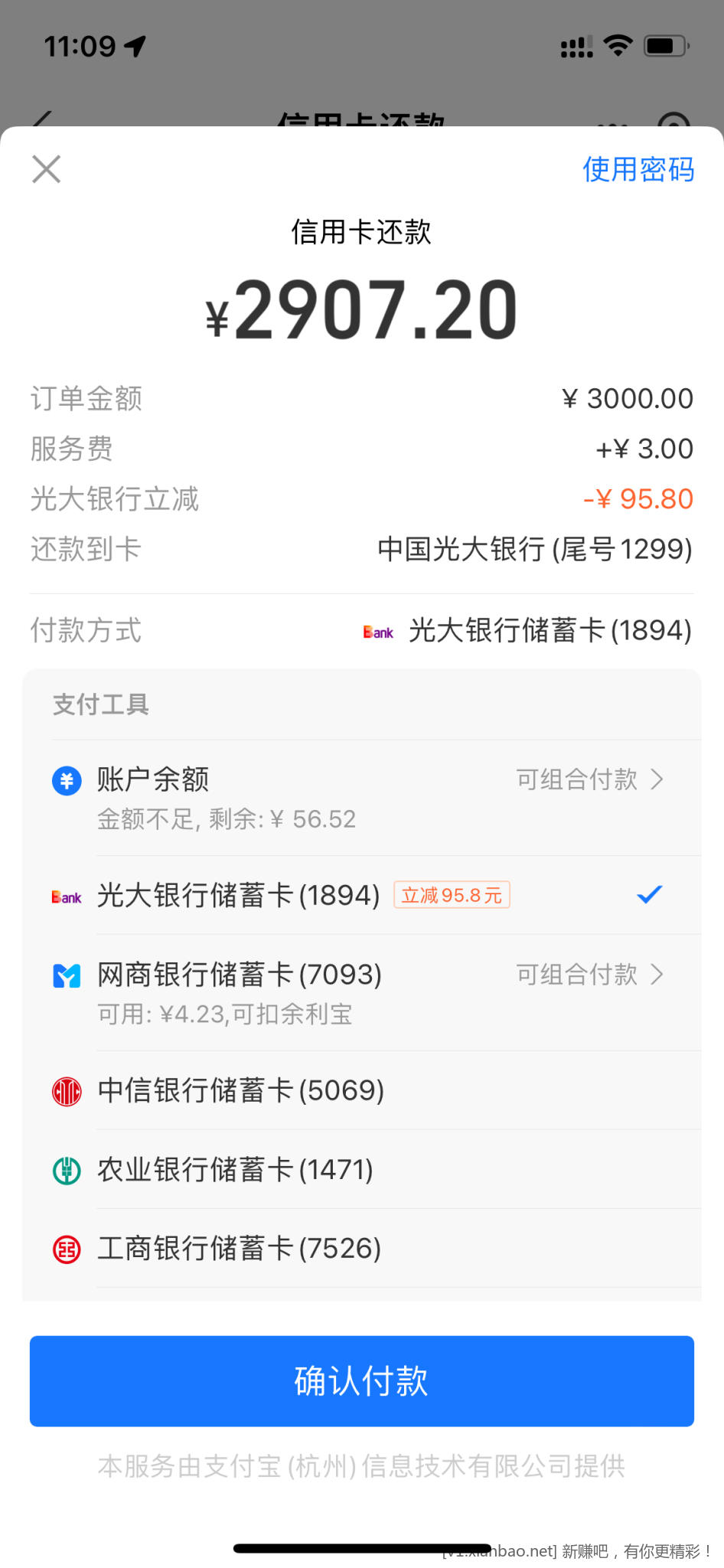Tap 使用密码 to pay with password
Image resolution: width=724 pixels, height=1568 pixels.
638,169
